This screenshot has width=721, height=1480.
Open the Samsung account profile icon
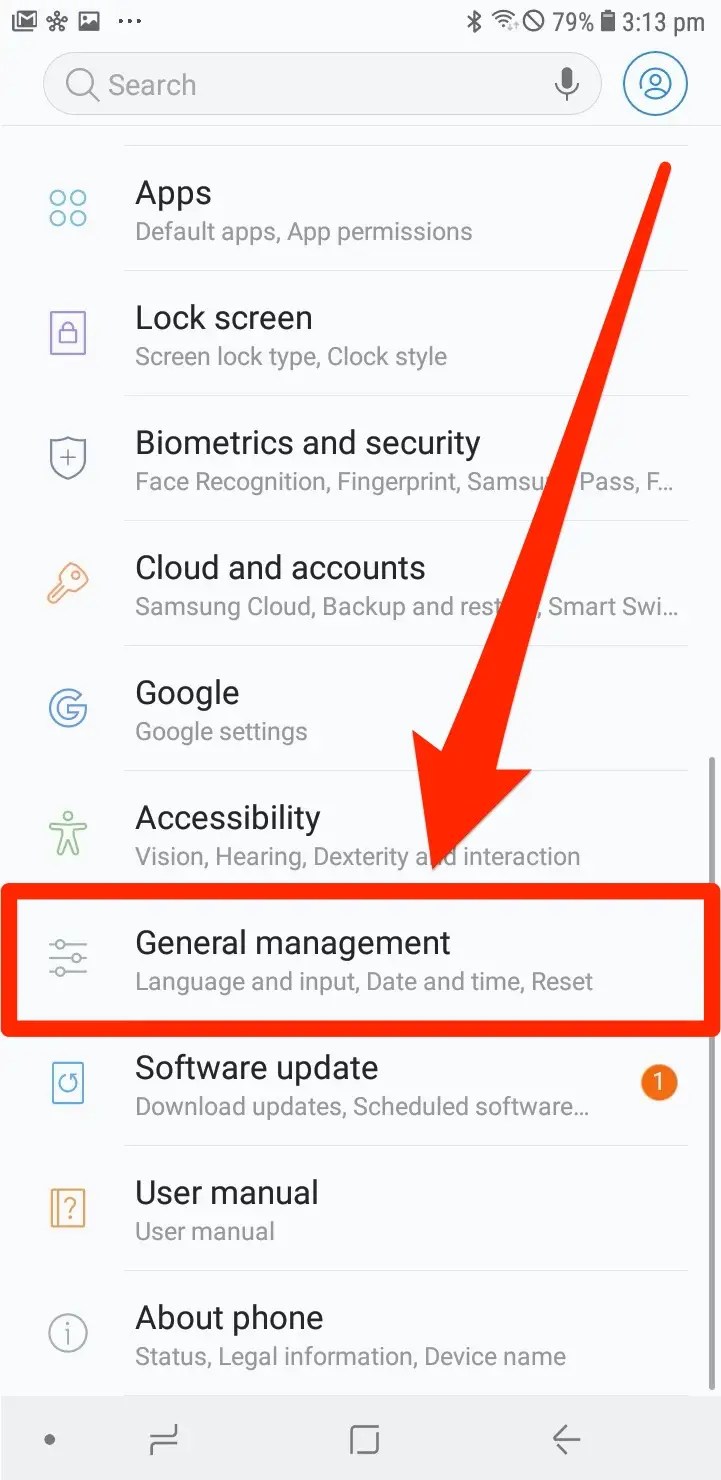coord(655,85)
